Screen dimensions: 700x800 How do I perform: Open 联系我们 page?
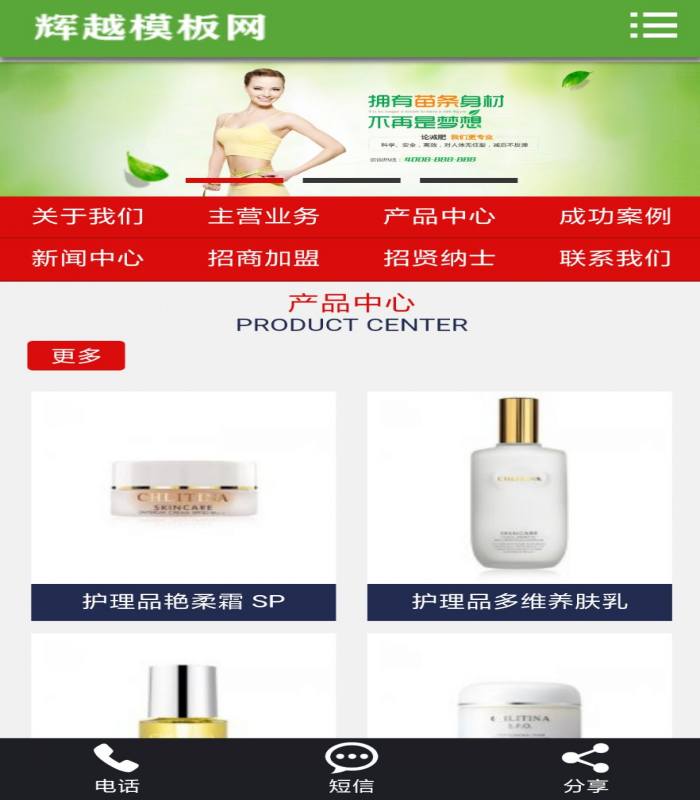click(x=614, y=258)
